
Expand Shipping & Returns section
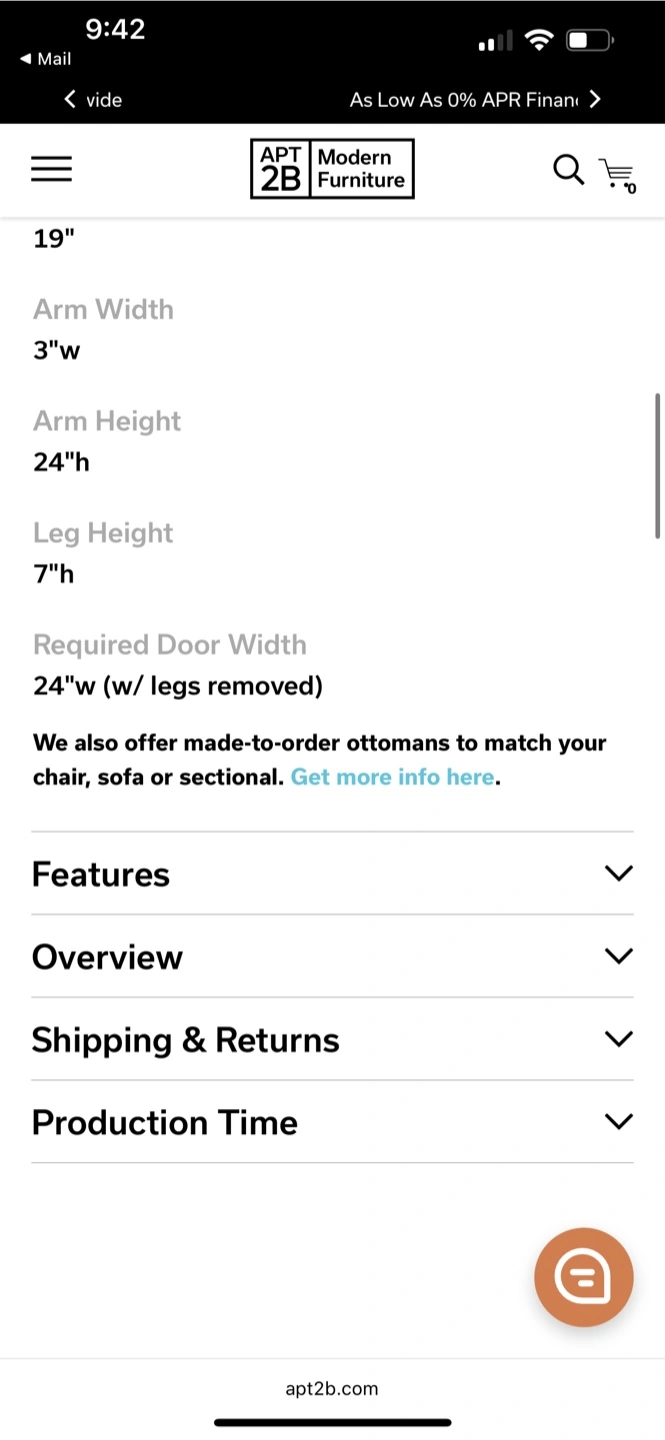click(332, 1040)
